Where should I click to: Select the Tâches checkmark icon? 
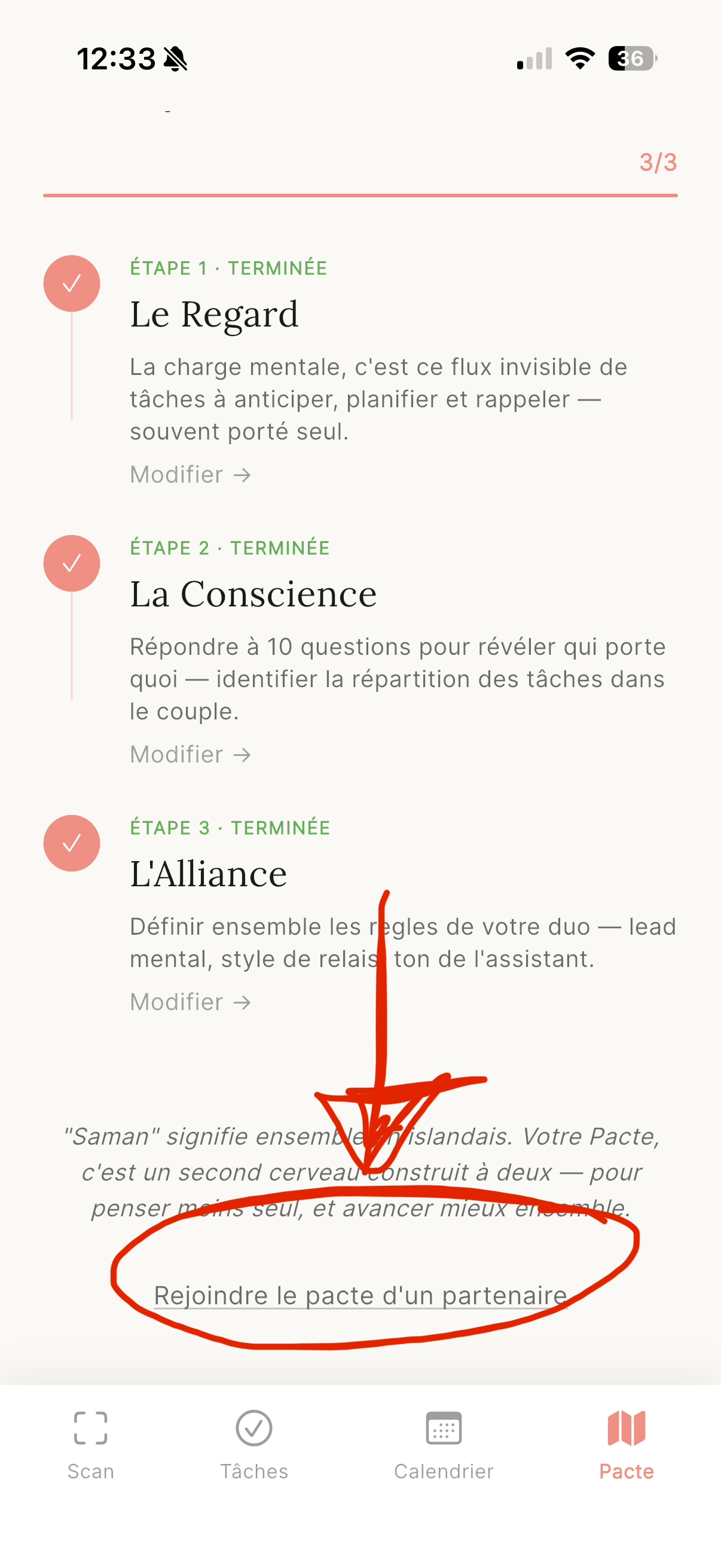pos(253,1430)
